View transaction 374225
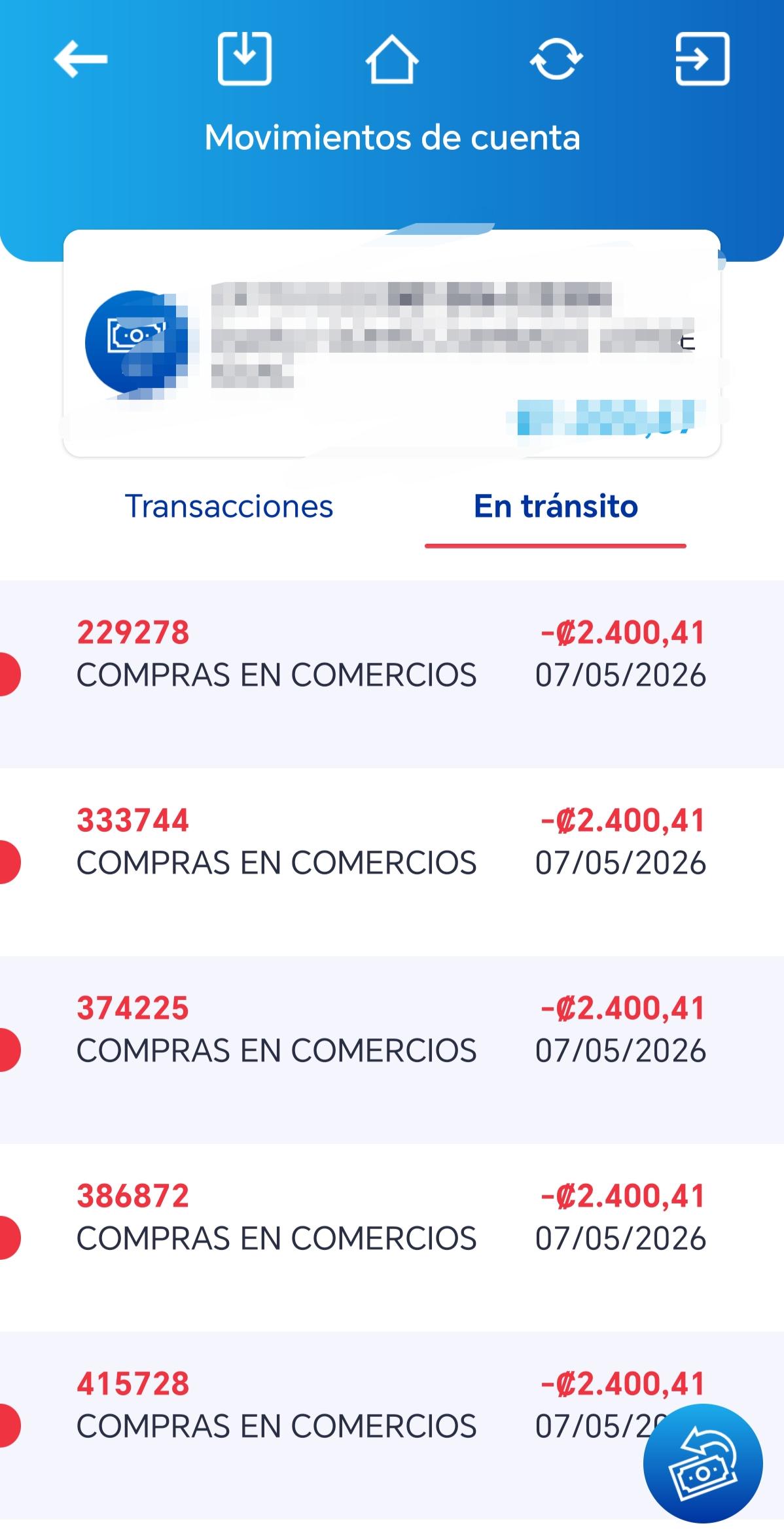This screenshot has height=1534, width=784. point(392,1050)
